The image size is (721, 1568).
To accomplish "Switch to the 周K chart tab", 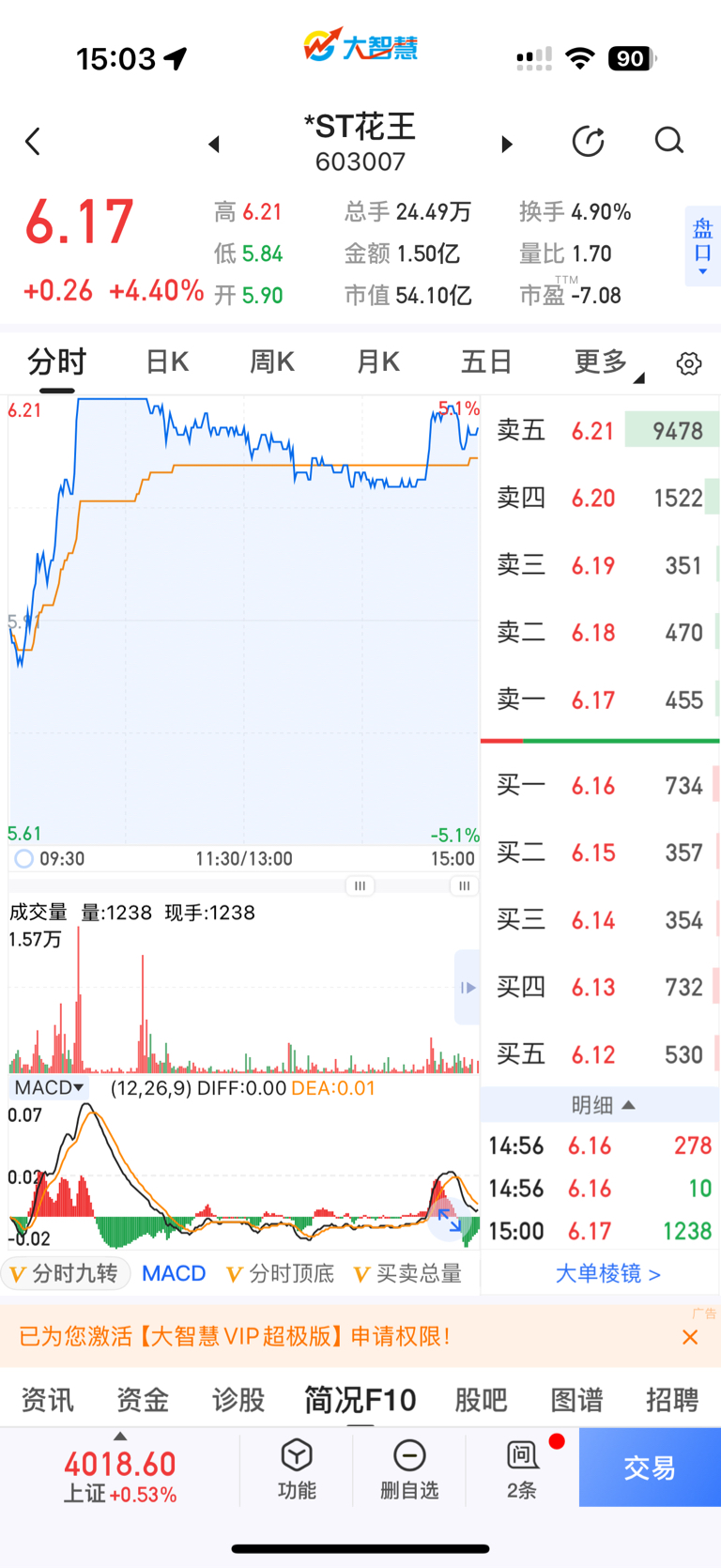I will coord(272,361).
